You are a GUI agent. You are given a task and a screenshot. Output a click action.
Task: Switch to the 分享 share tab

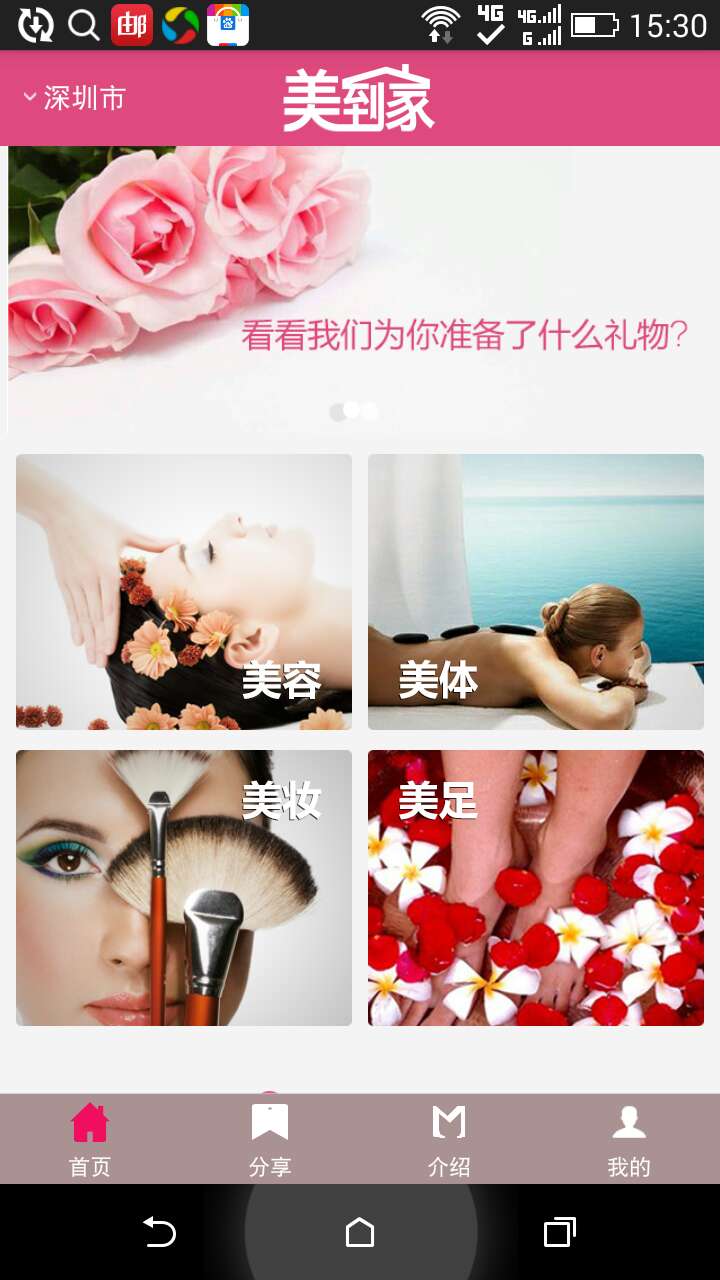click(x=270, y=1140)
